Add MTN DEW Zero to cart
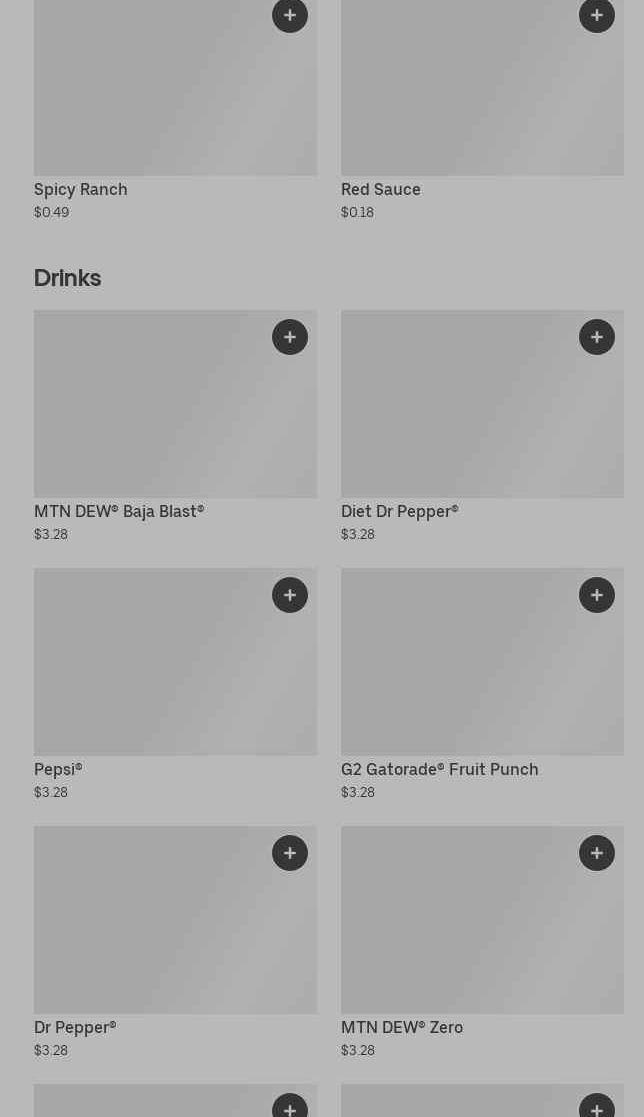Image resolution: width=644 pixels, height=1117 pixels. click(x=597, y=853)
